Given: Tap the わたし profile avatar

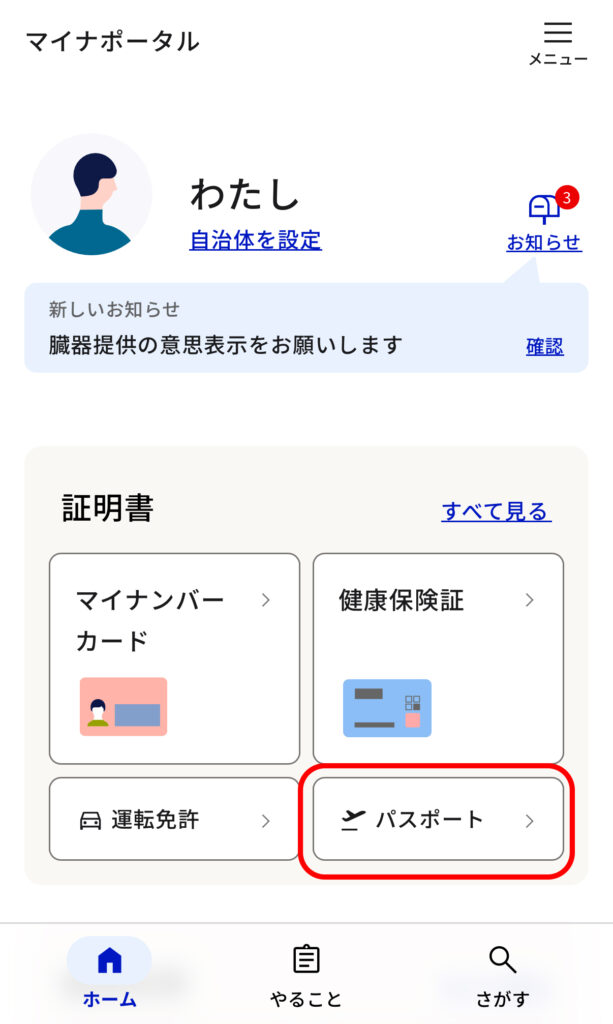Looking at the screenshot, I should pyautogui.click(x=91, y=194).
